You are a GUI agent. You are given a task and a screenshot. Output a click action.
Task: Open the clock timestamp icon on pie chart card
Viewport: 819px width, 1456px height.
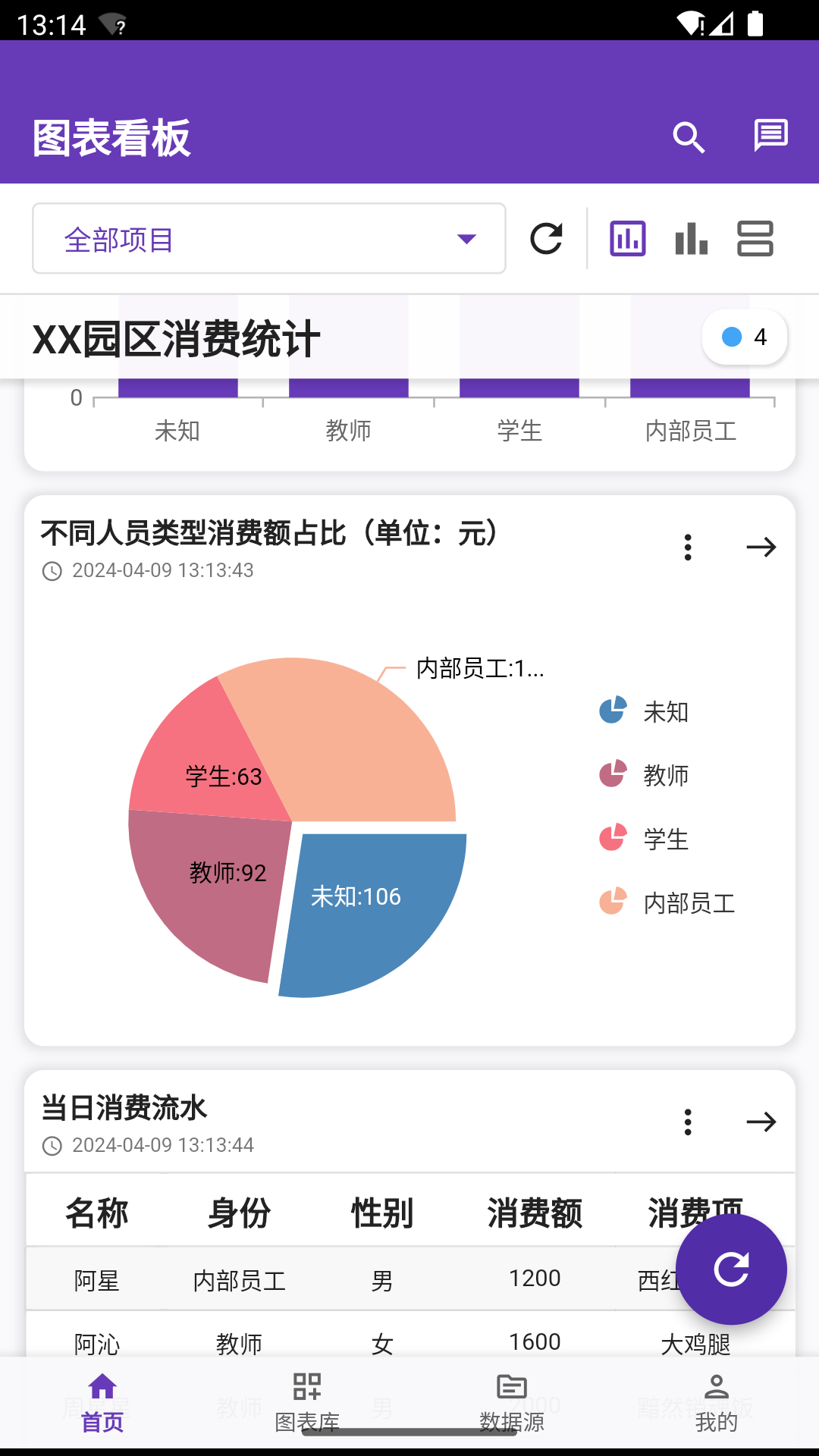point(53,572)
